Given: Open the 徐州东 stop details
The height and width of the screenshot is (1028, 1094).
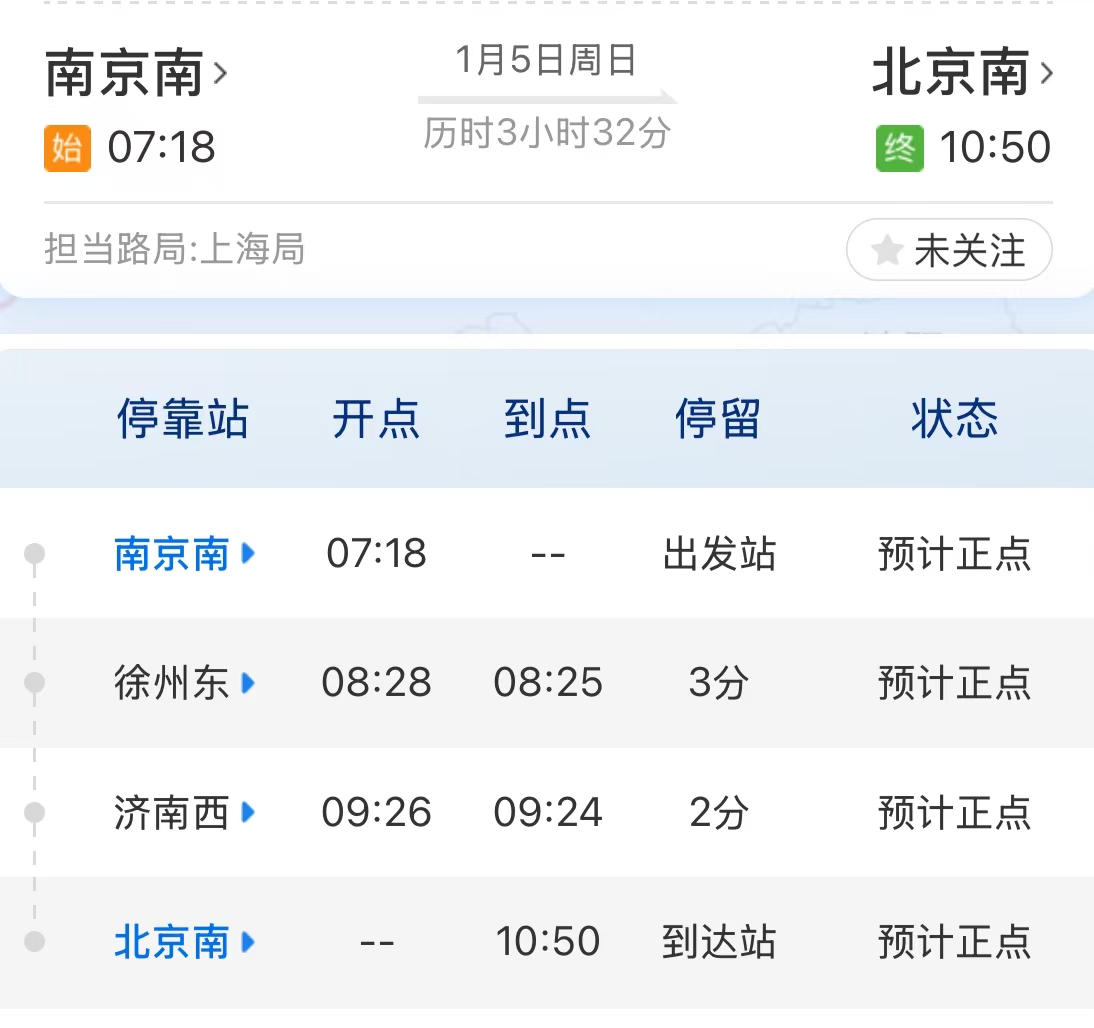Looking at the screenshot, I should [x=184, y=683].
